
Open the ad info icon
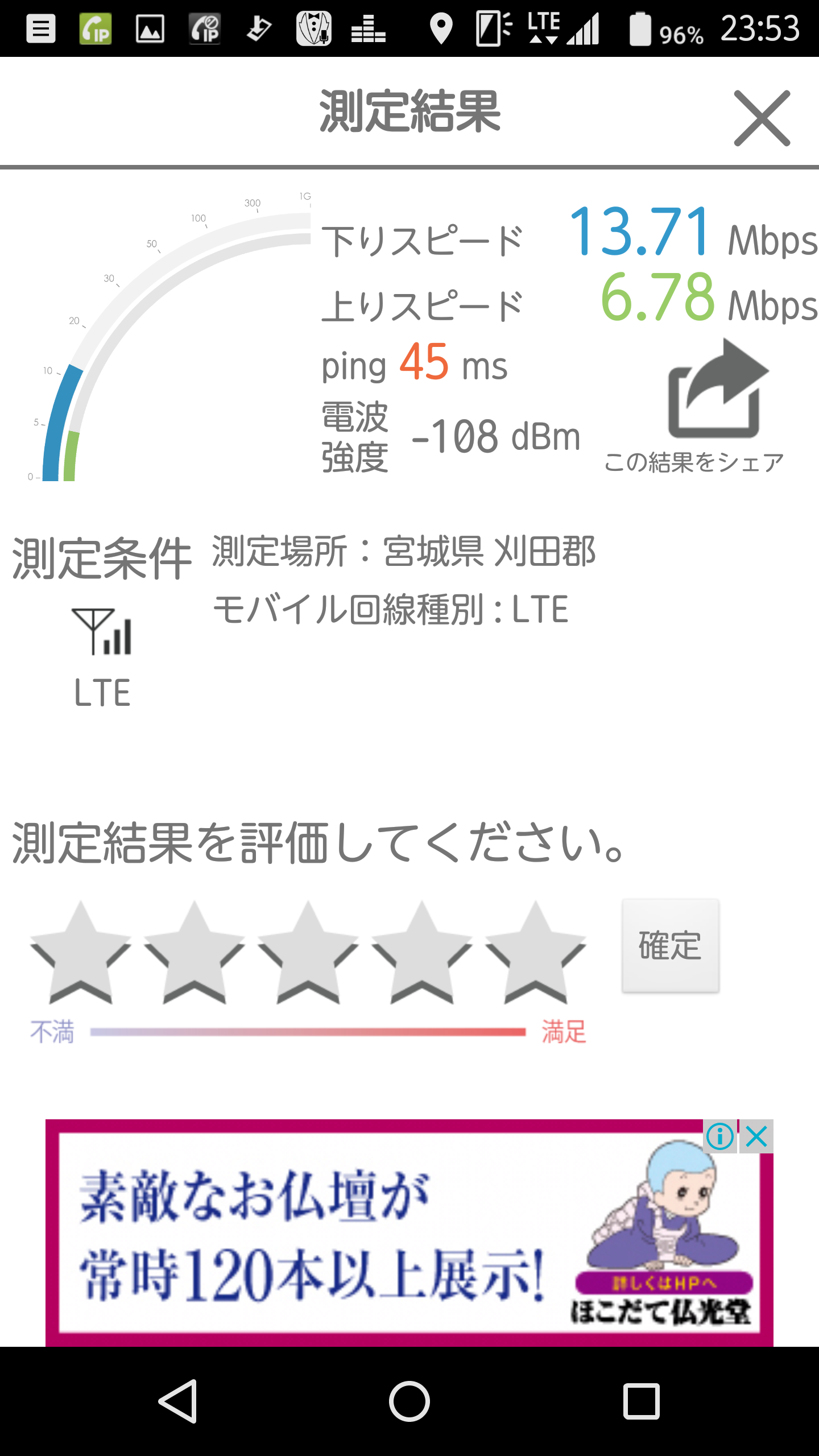[720, 1137]
